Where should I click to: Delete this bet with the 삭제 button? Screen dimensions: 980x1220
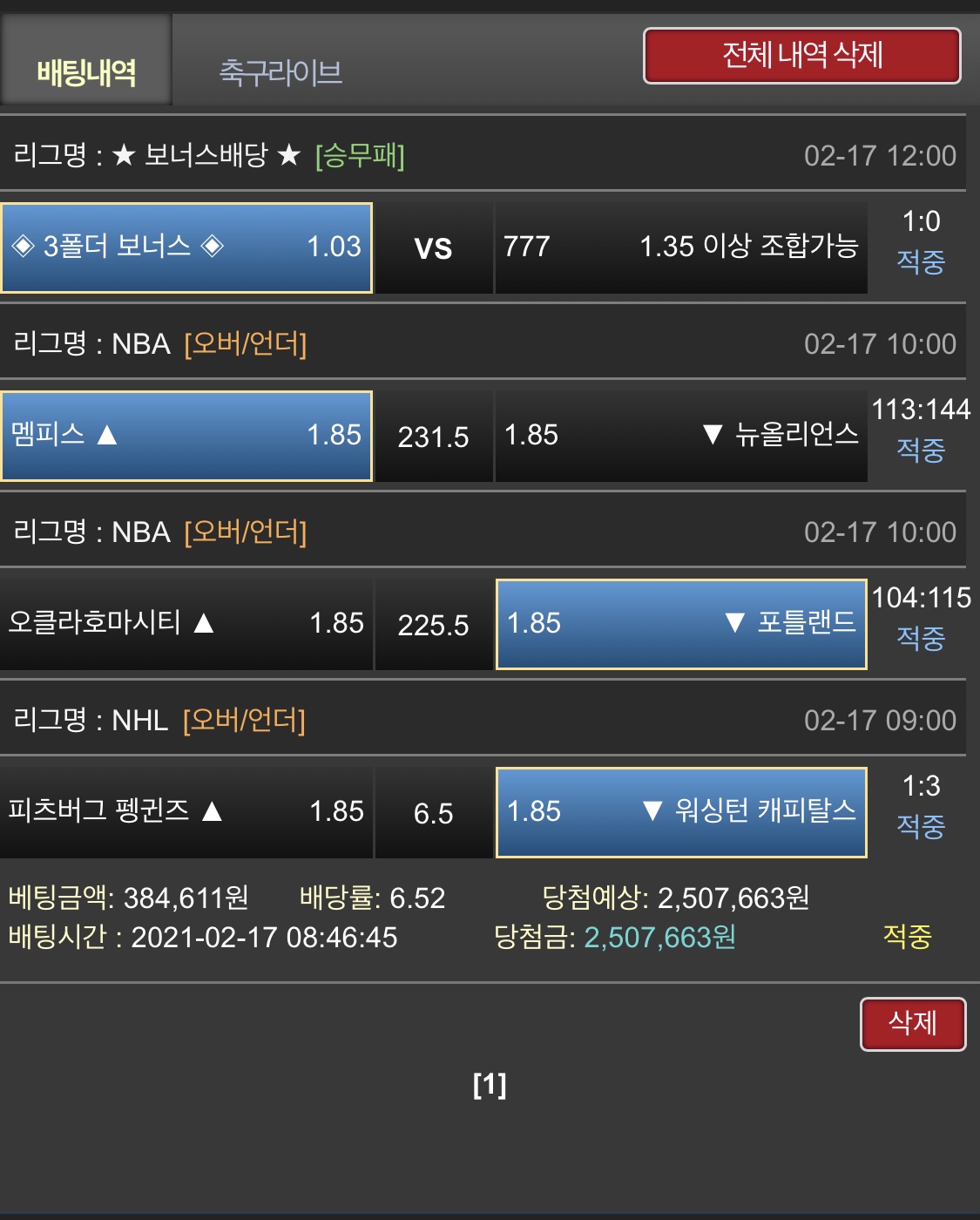[912, 1023]
